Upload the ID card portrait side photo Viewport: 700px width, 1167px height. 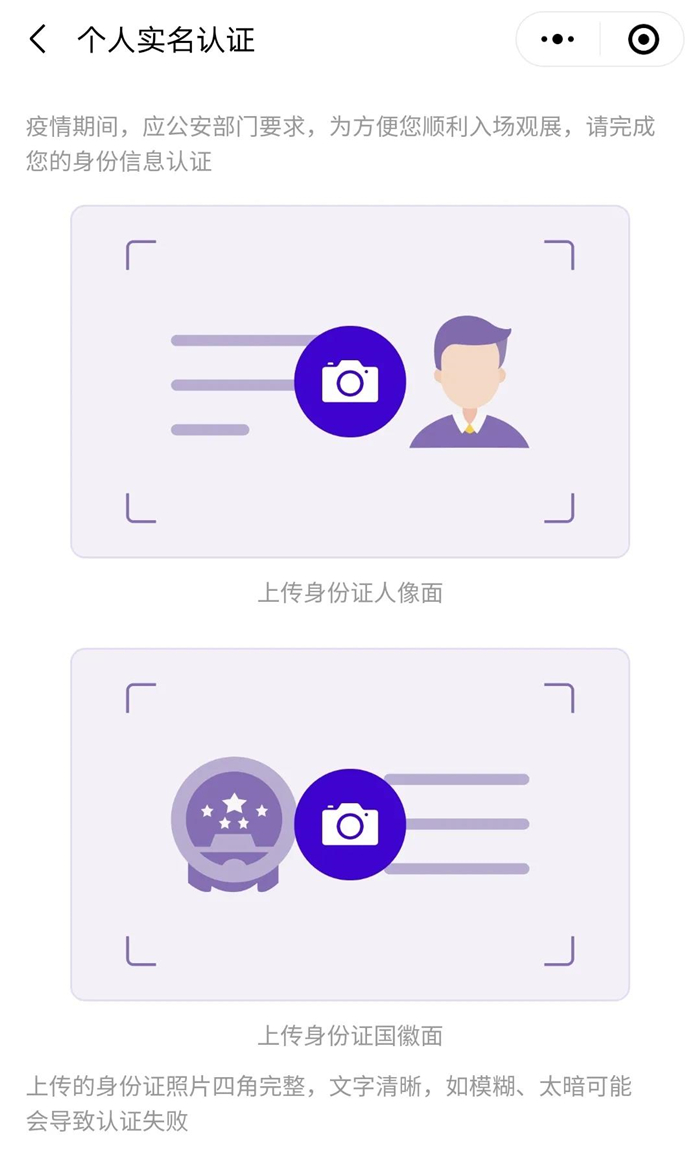[350, 381]
